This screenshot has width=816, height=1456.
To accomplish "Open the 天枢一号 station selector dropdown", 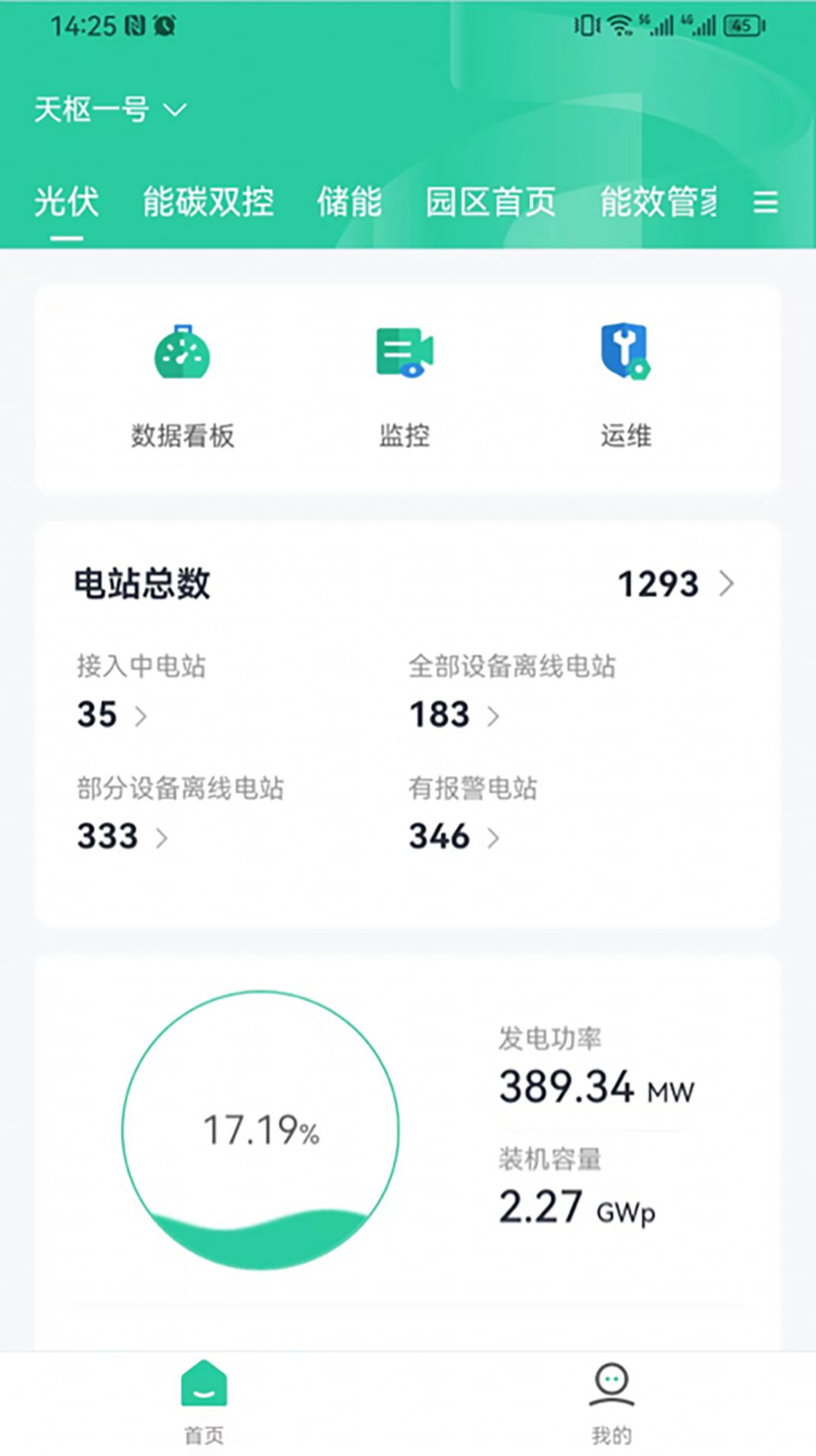I will [x=108, y=109].
